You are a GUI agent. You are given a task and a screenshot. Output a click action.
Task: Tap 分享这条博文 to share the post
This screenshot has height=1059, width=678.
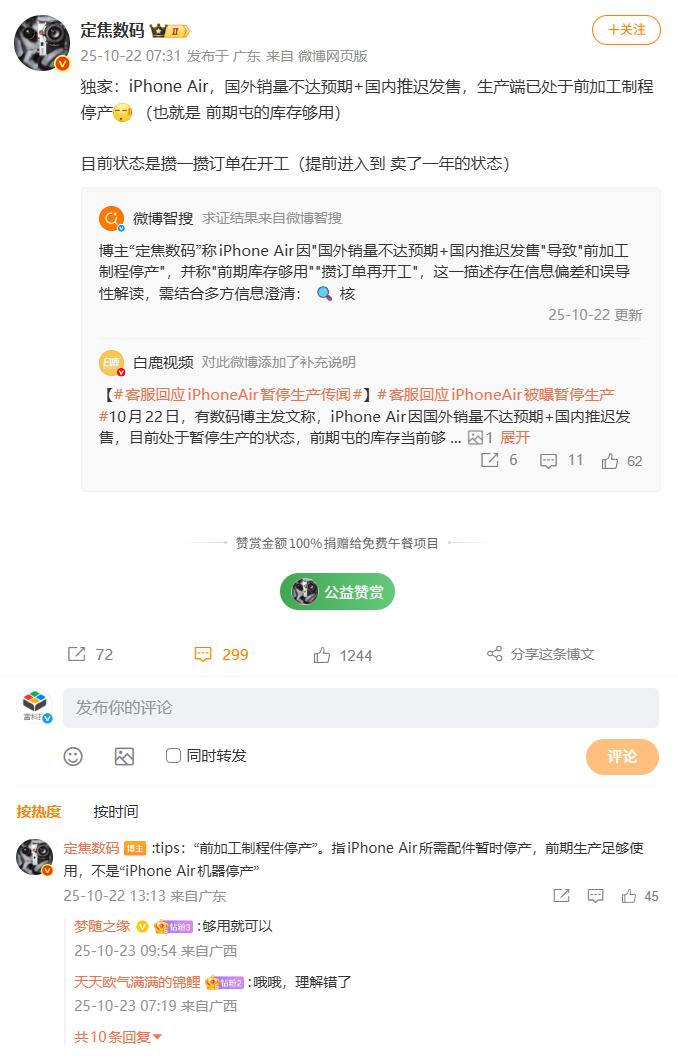coord(540,654)
